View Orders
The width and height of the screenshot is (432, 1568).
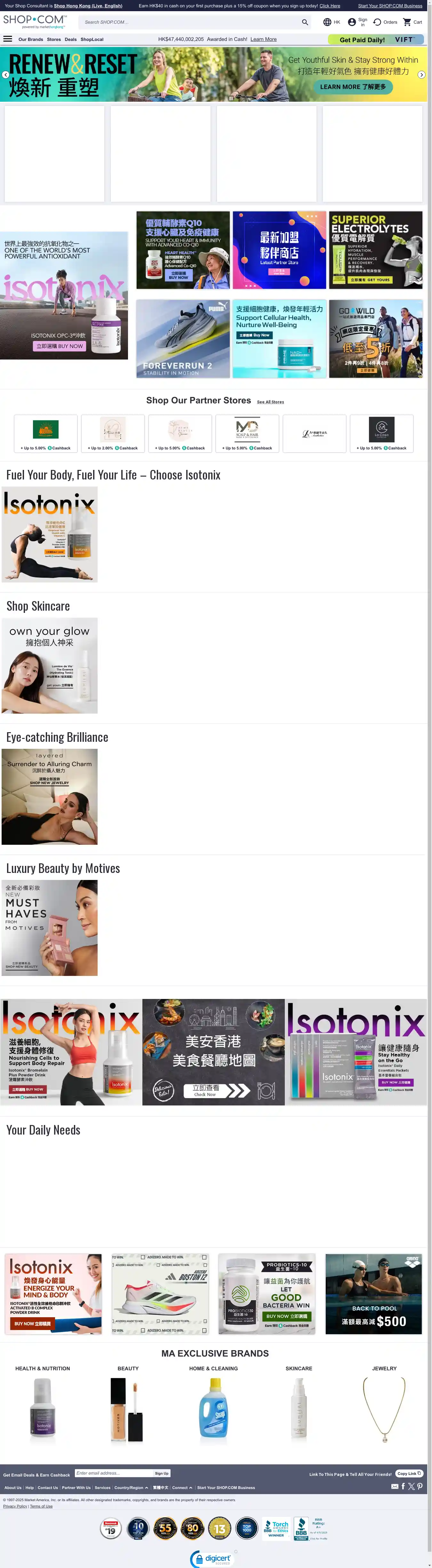tap(385, 22)
